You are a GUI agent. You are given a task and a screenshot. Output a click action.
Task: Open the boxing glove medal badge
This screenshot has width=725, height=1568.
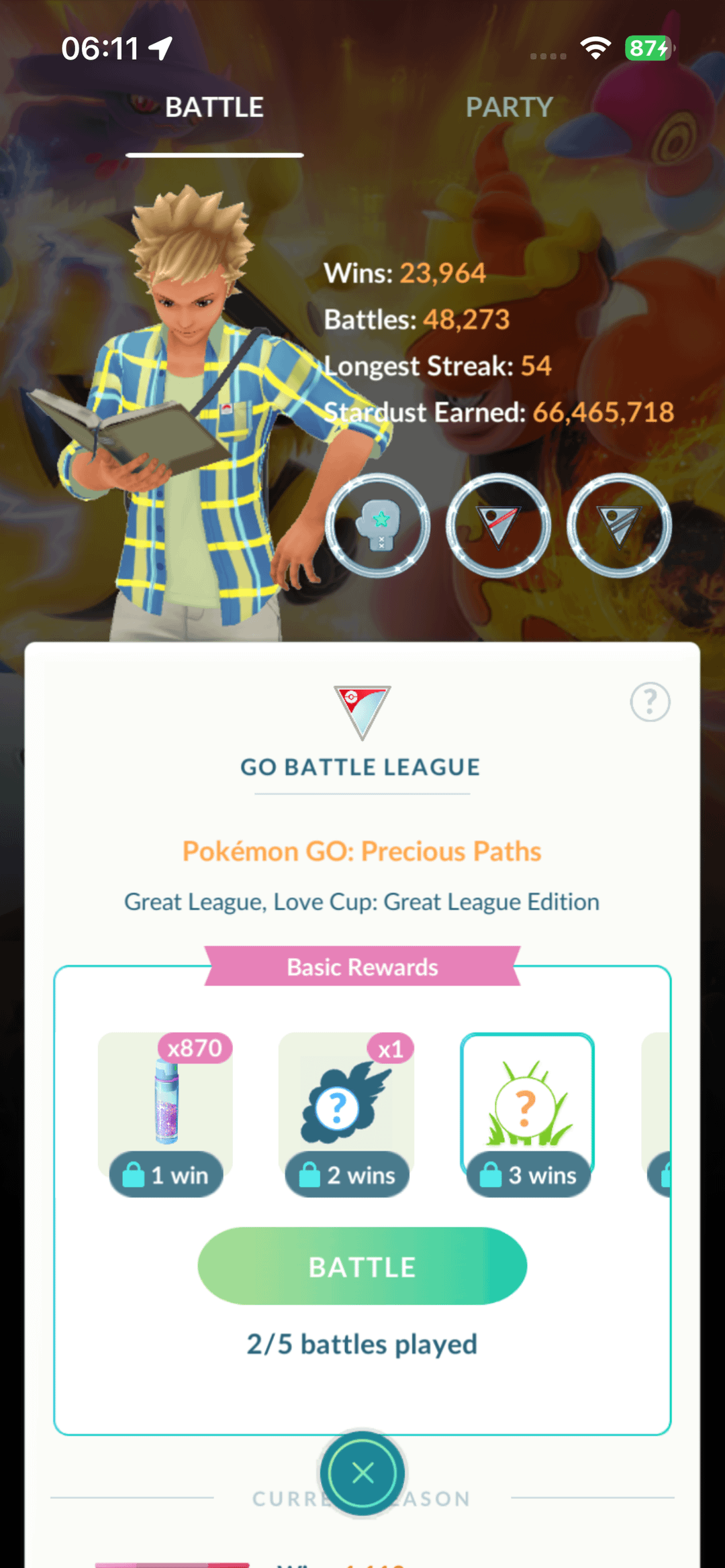point(378,525)
